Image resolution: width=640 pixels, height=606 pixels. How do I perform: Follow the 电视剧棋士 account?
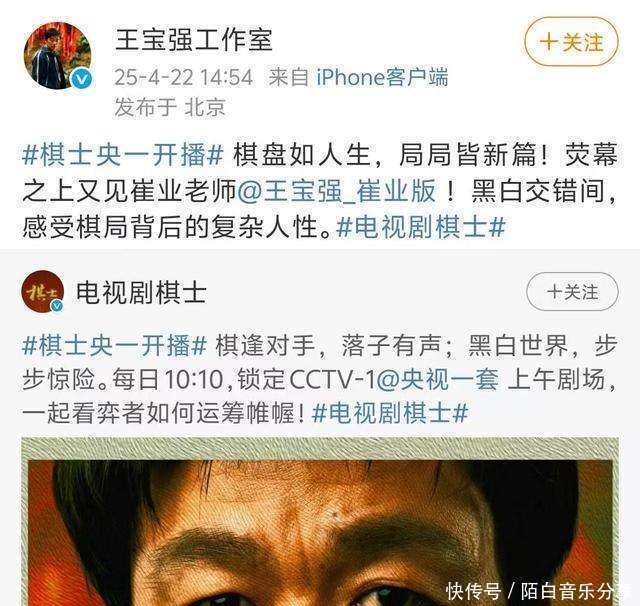coord(572,292)
